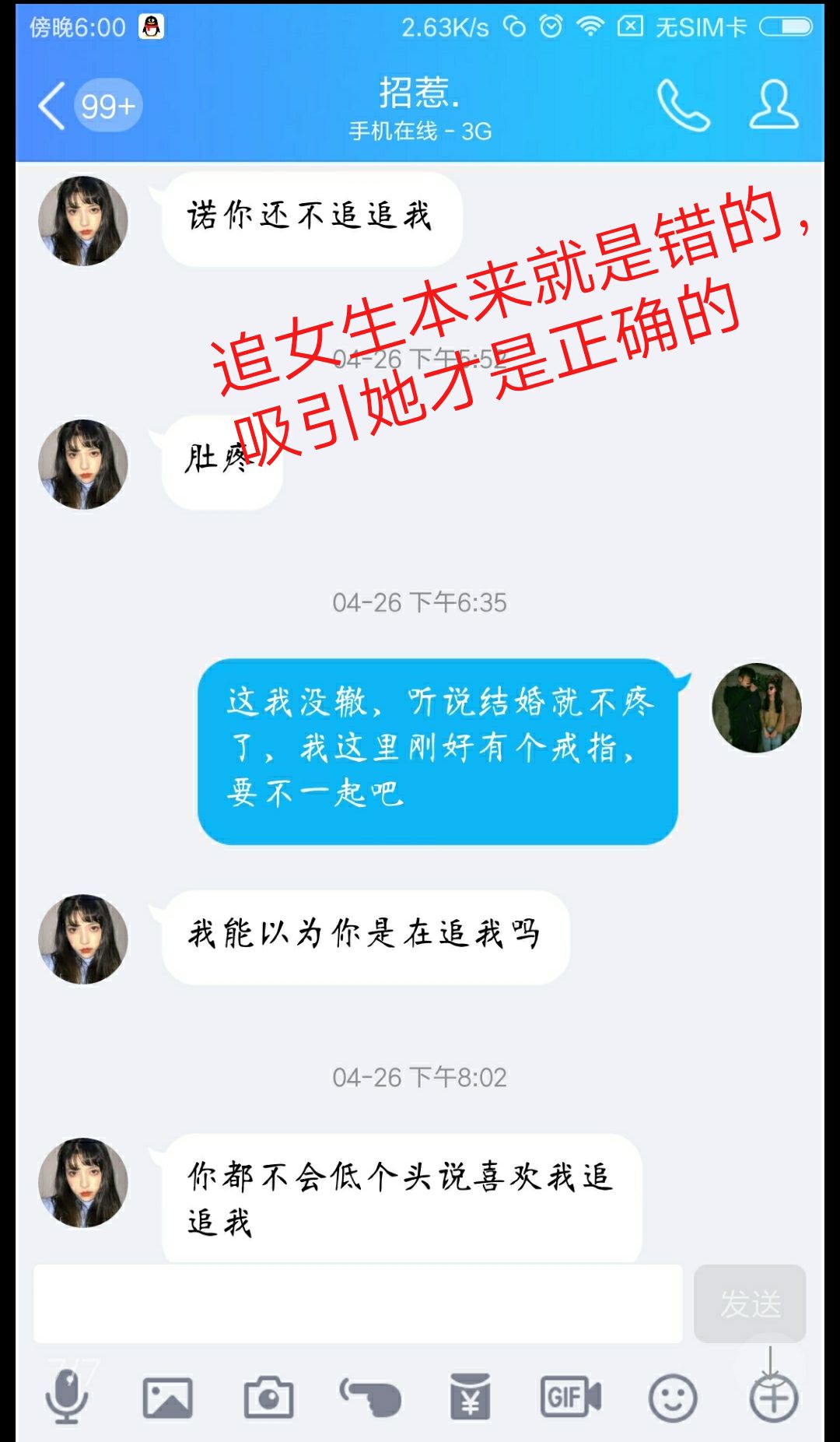The width and height of the screenshot is (840, 1442).
Task: Open more options with plus icon
Action: coord(773,1398)
